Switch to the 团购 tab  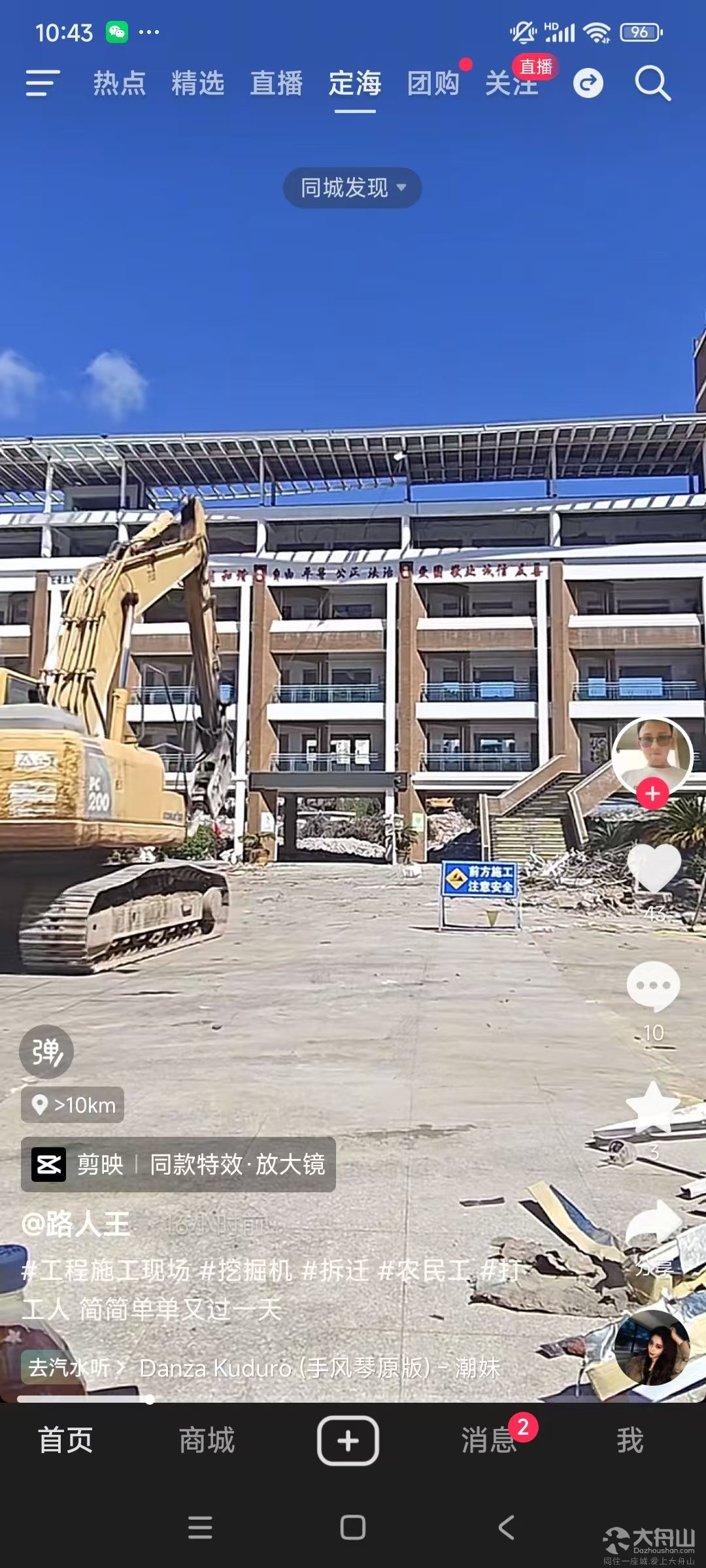click(x=433, y=84)
